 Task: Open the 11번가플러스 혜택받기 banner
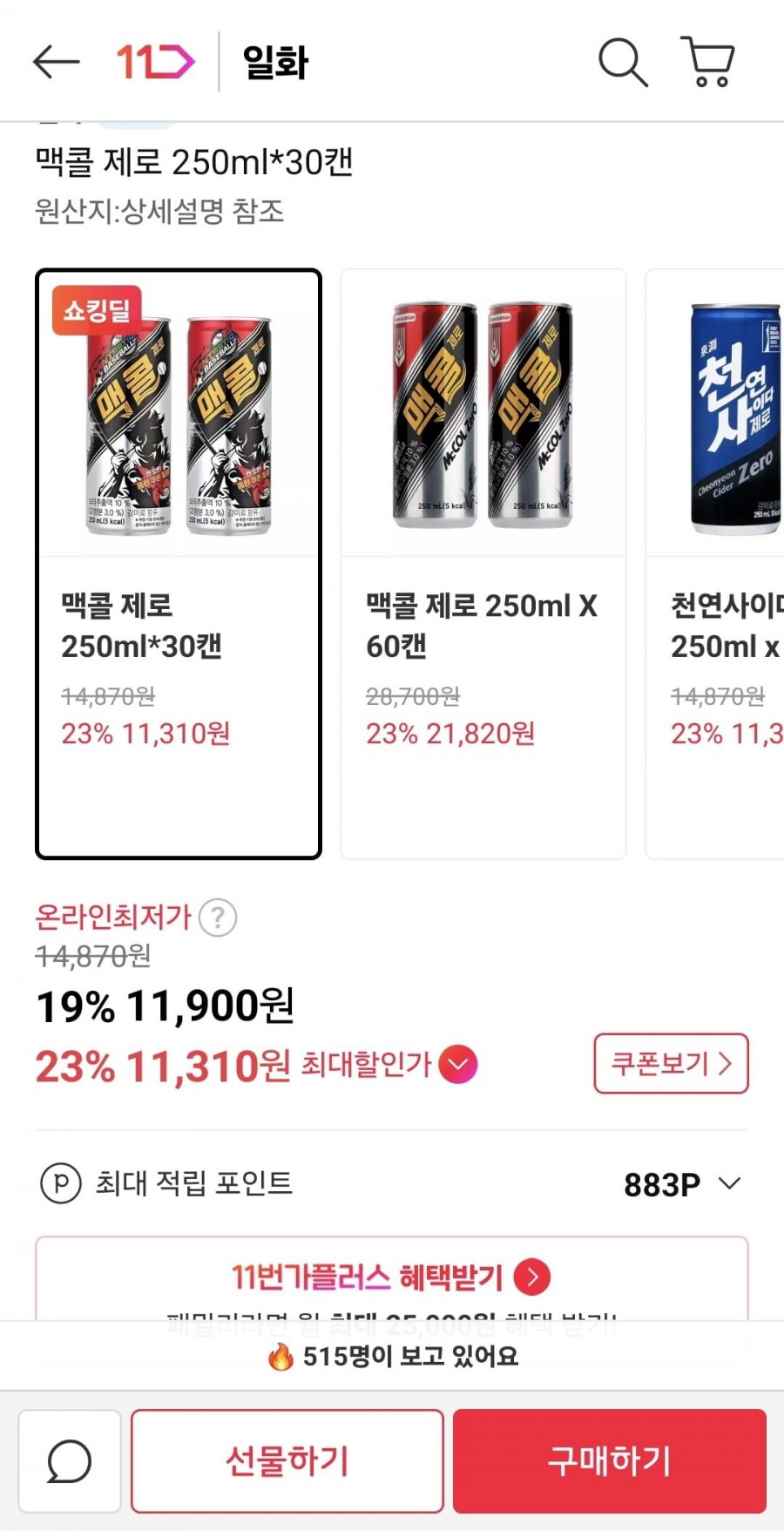pyautogui.click(x=391, y=1277)
